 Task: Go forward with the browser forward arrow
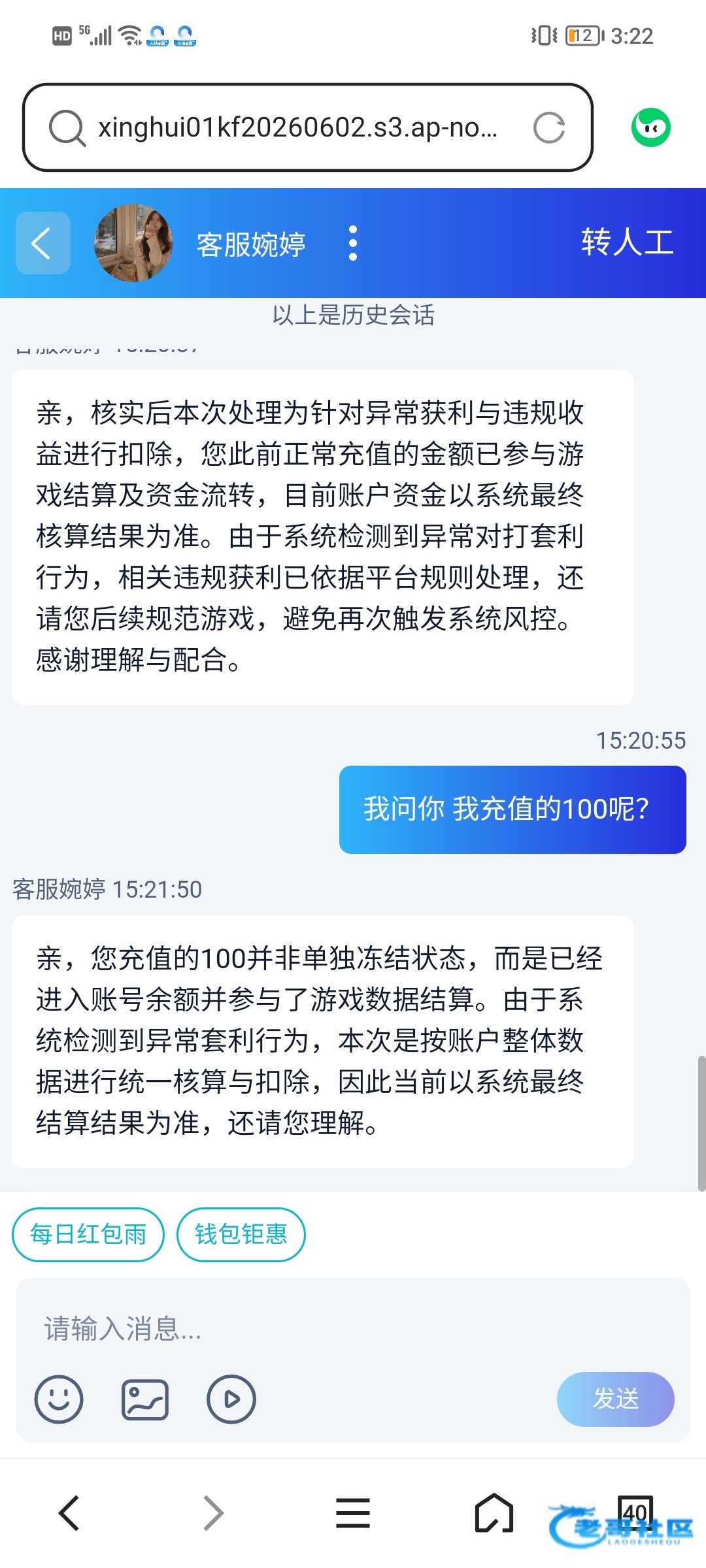[x=213, y=1513]
